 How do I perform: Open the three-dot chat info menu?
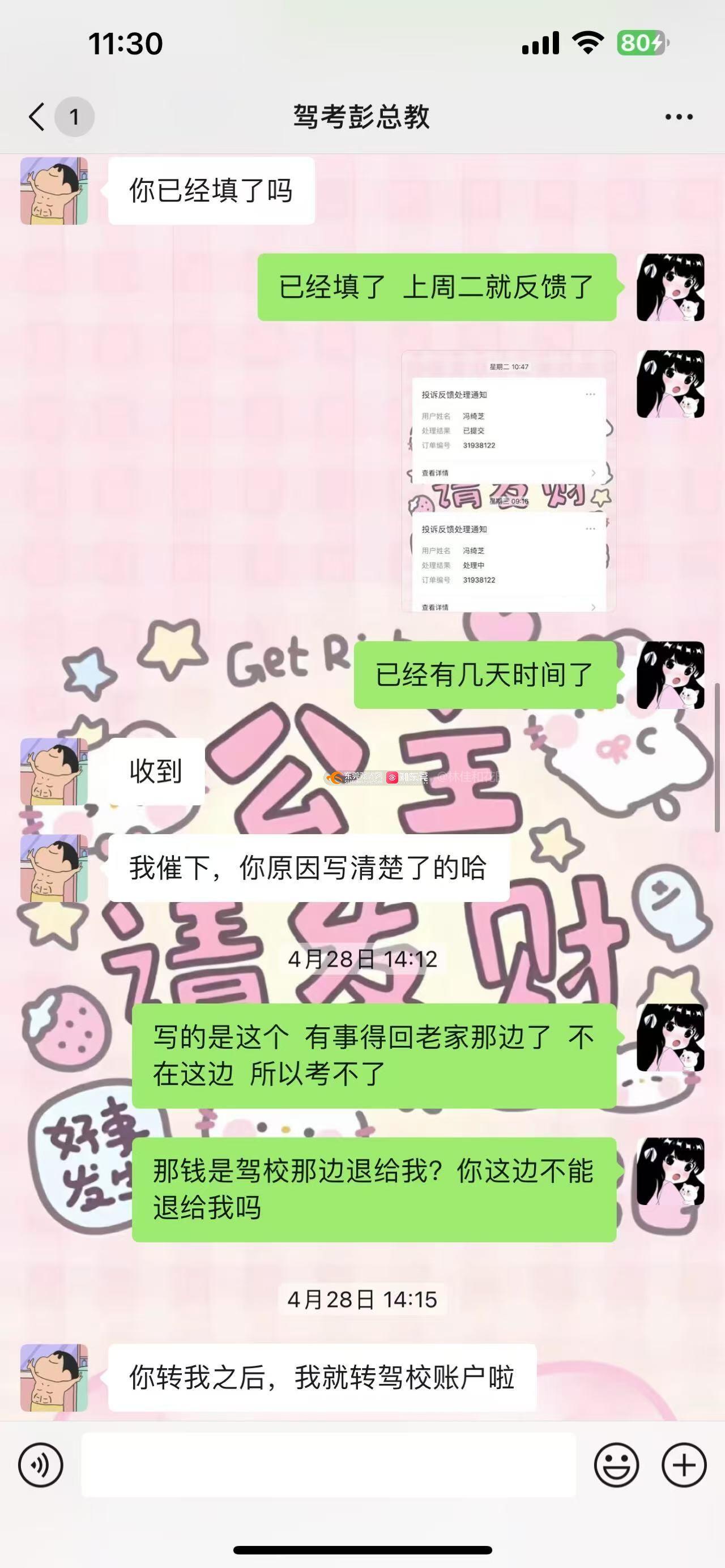pos(678,117)
